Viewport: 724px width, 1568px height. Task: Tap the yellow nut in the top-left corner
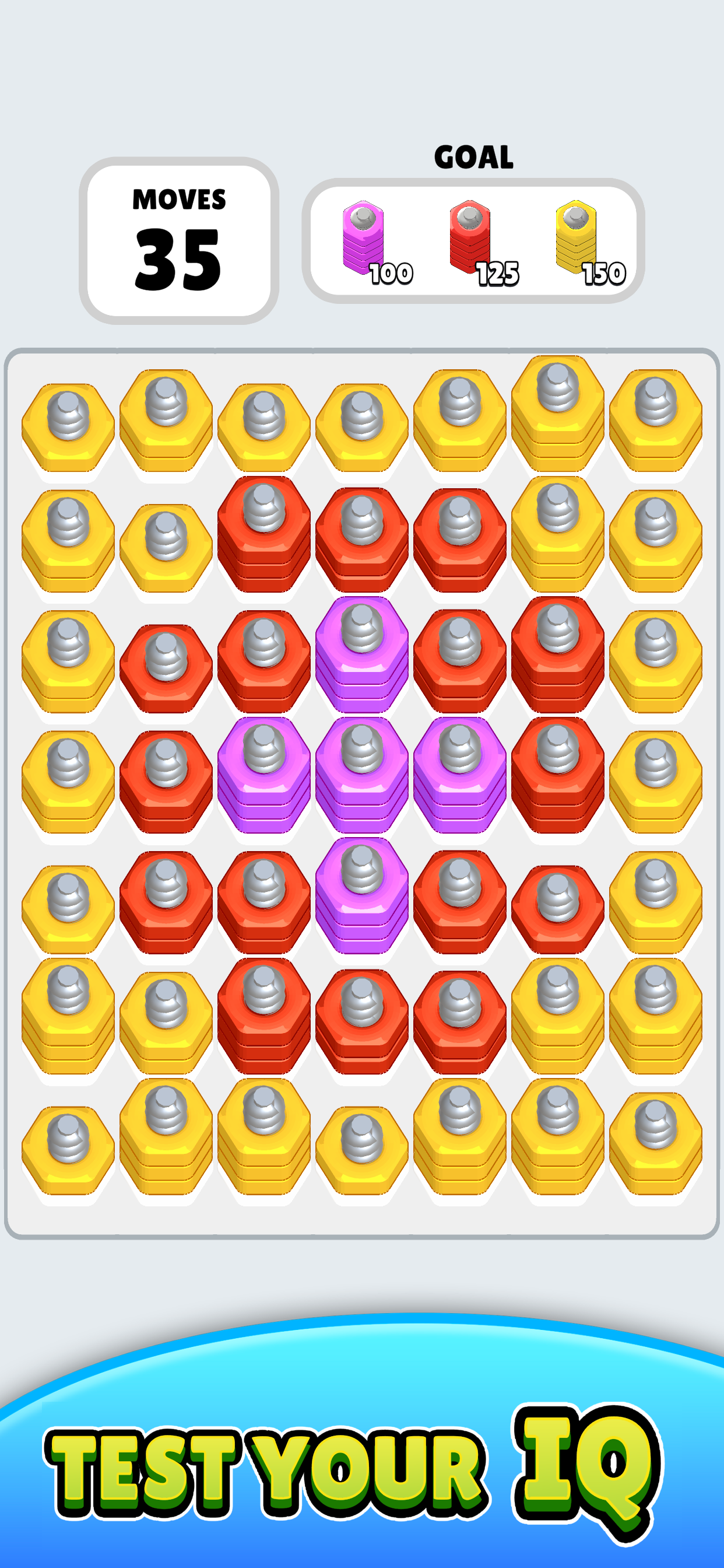(x=68, y=420)
